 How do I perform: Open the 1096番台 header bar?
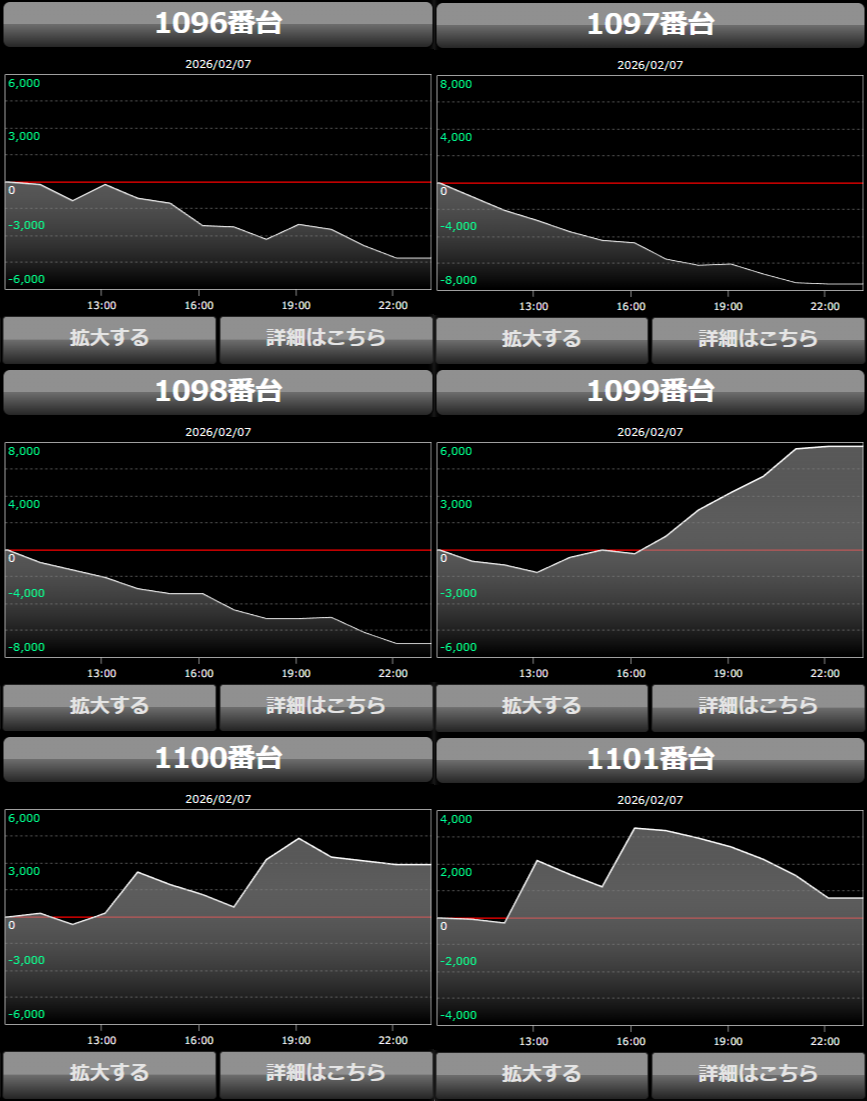218,24
